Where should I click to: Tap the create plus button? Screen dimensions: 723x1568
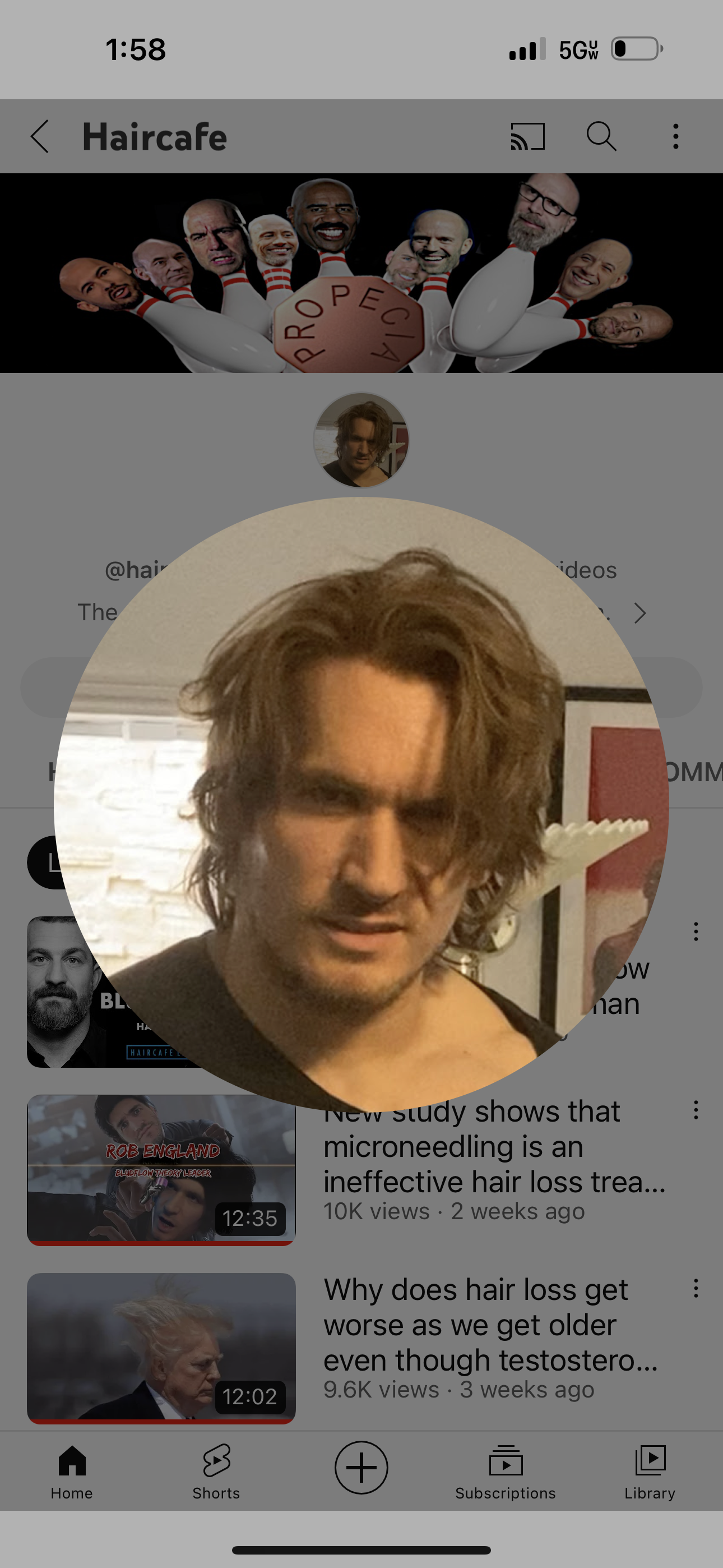pyautogui.click(x=361, y=1468)
